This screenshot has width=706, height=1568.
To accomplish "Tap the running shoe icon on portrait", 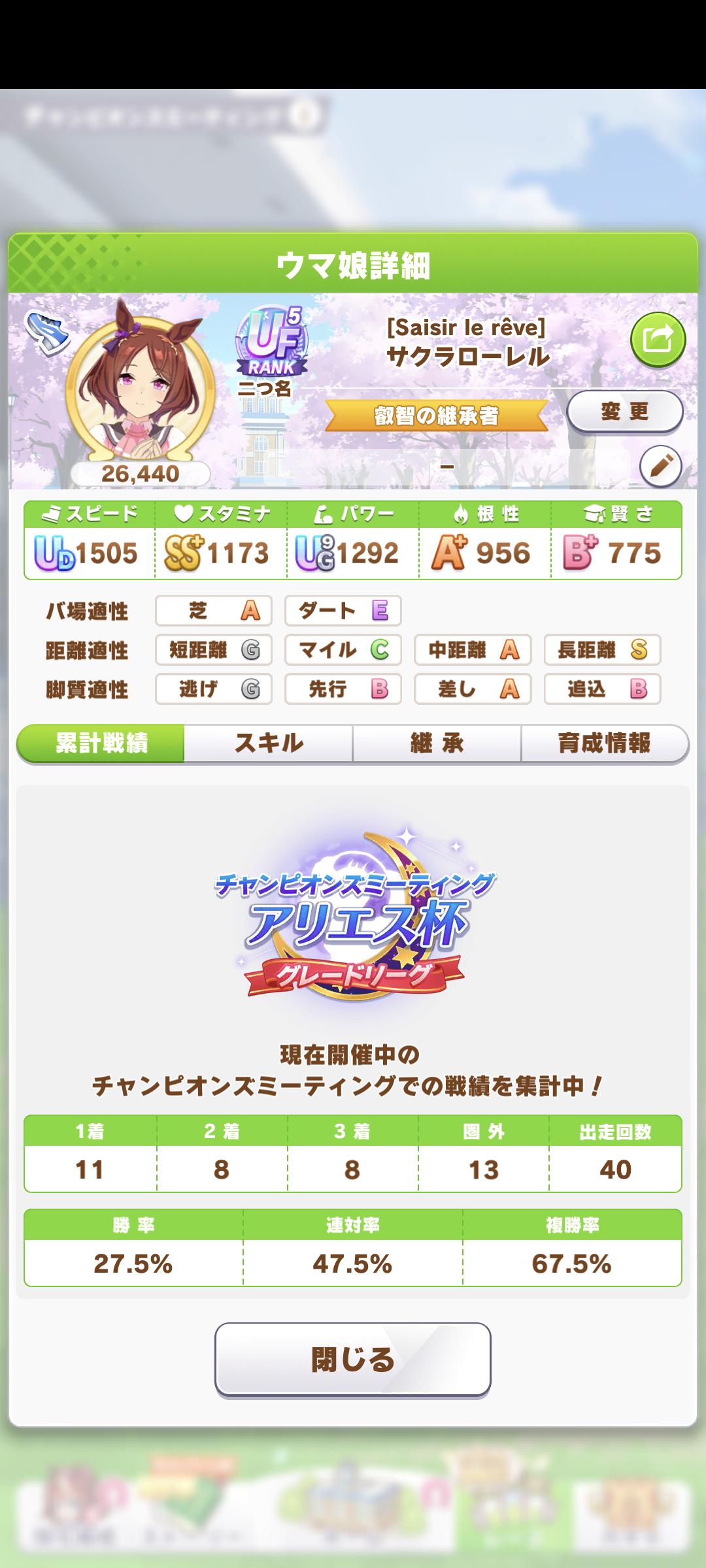I will 47,331.
